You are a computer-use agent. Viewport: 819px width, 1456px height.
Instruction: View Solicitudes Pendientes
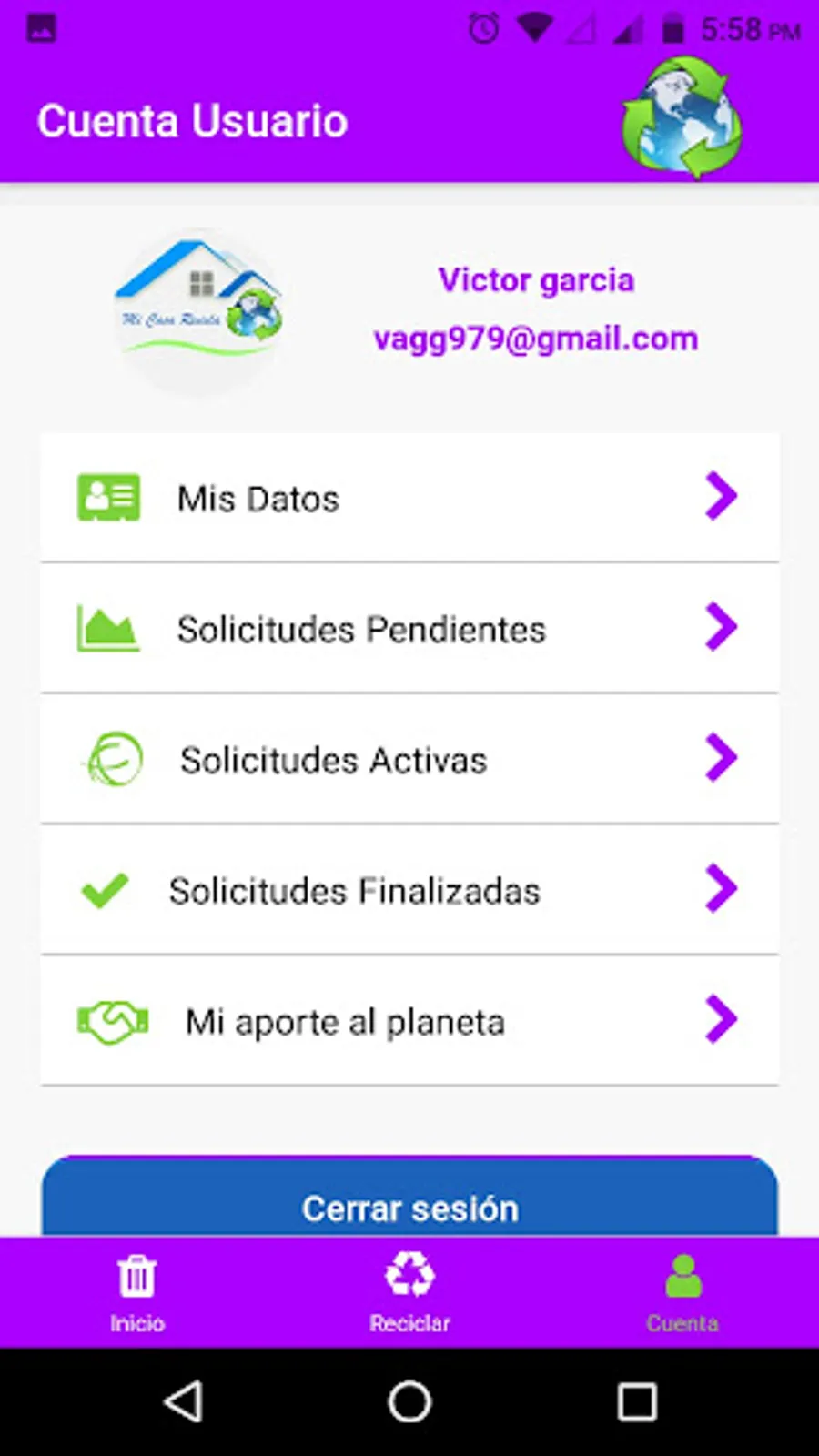coord(409,629)
